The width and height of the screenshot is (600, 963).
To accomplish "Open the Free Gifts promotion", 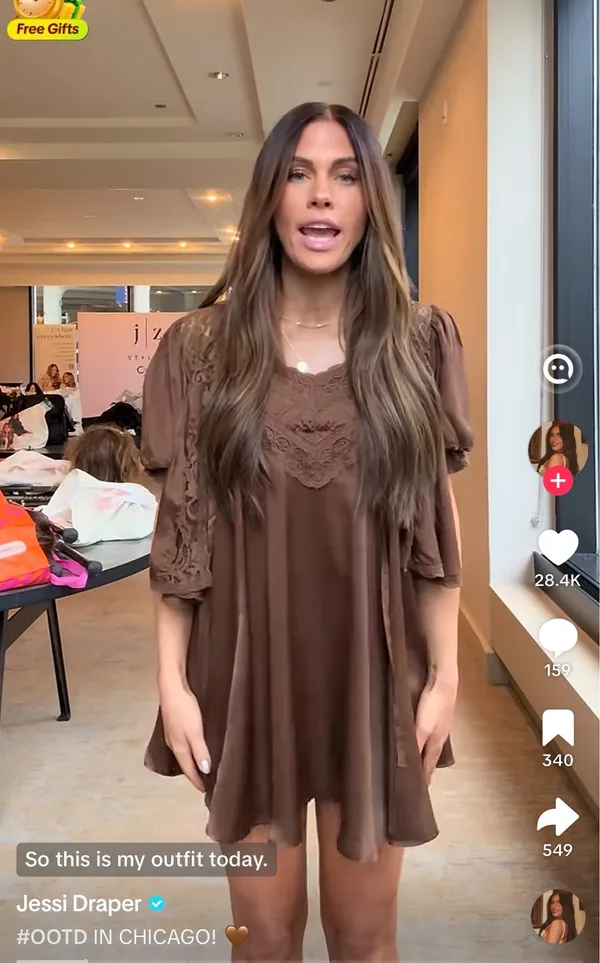I will (x=47, y=20).
